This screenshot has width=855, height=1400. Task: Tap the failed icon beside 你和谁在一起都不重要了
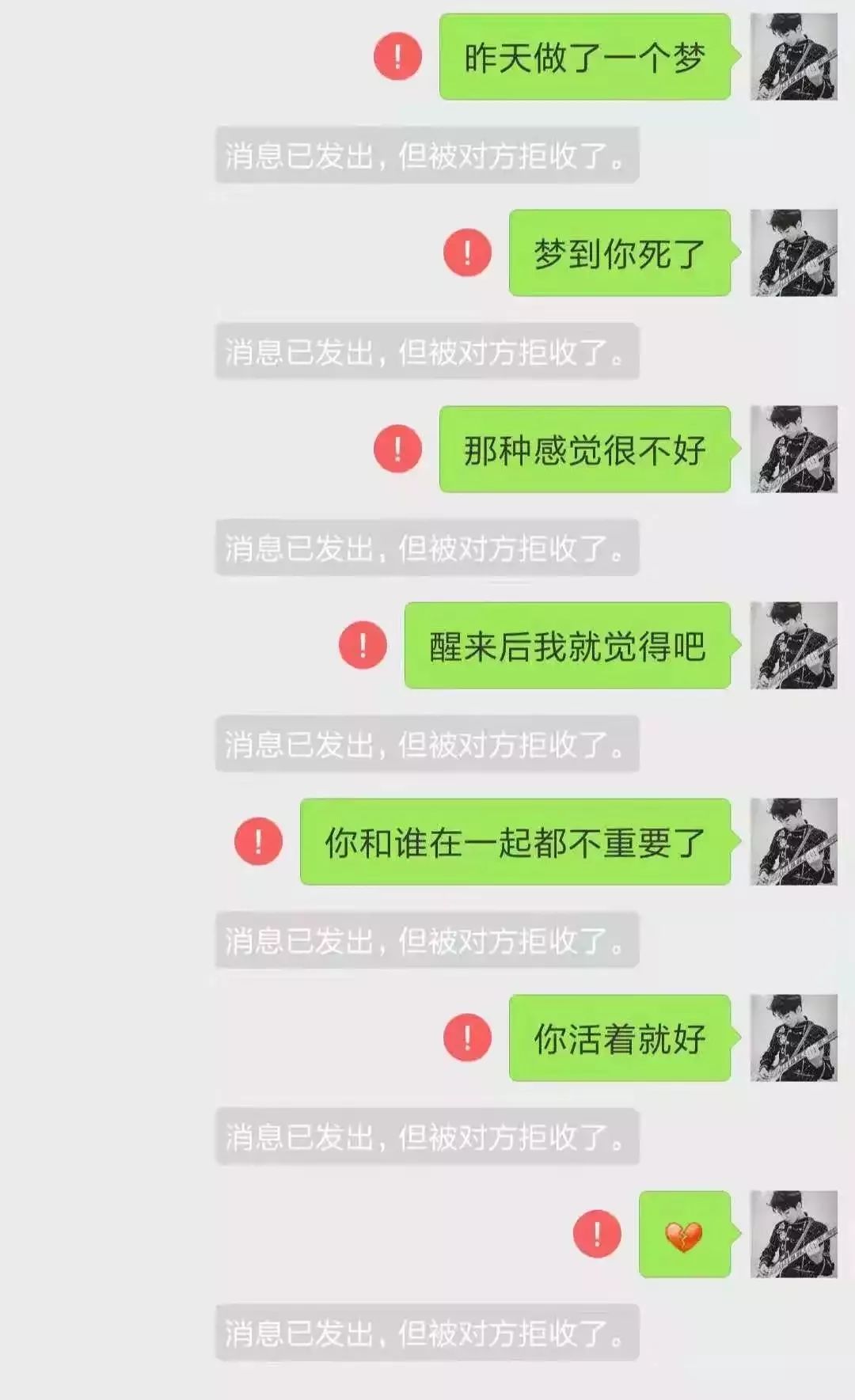[258, 841]
